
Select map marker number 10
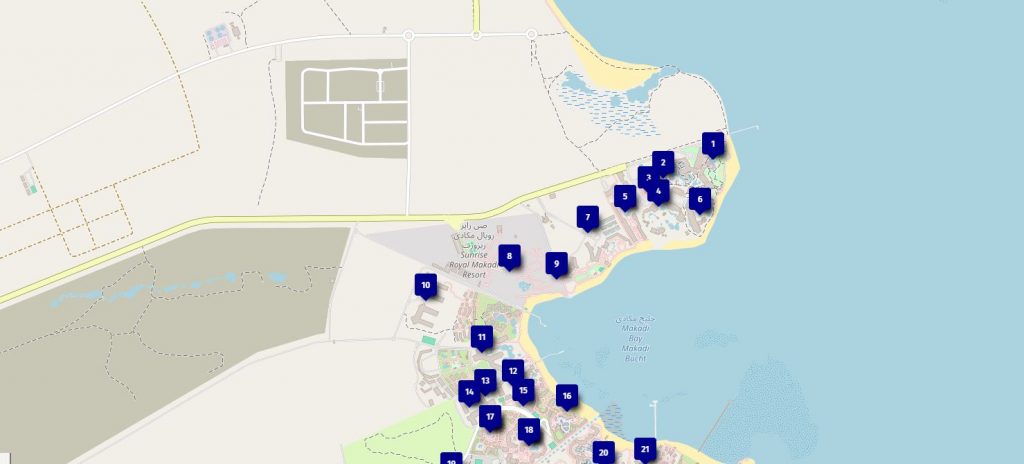pos(425,285)
